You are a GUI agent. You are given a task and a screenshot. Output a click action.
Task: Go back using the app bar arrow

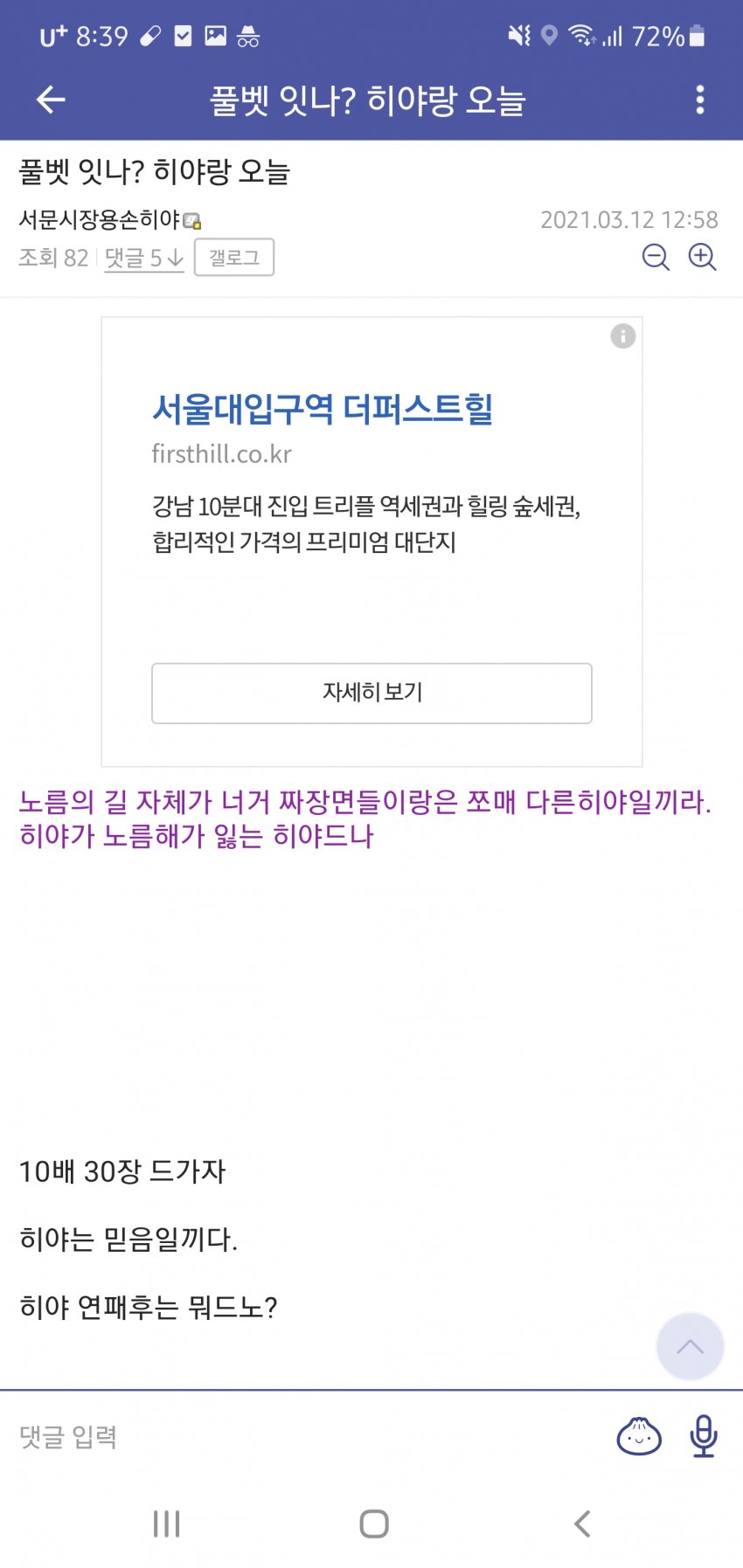[x=51, y=100]
